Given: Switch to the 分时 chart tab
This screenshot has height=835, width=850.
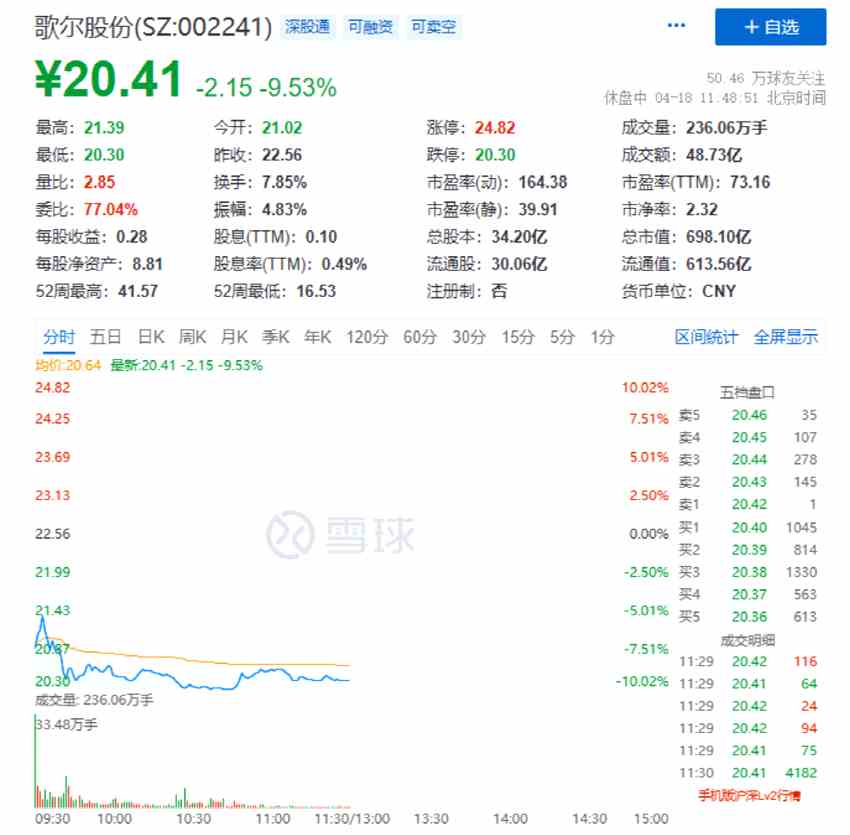Looking at the screenshot, I should click(59, 337).
